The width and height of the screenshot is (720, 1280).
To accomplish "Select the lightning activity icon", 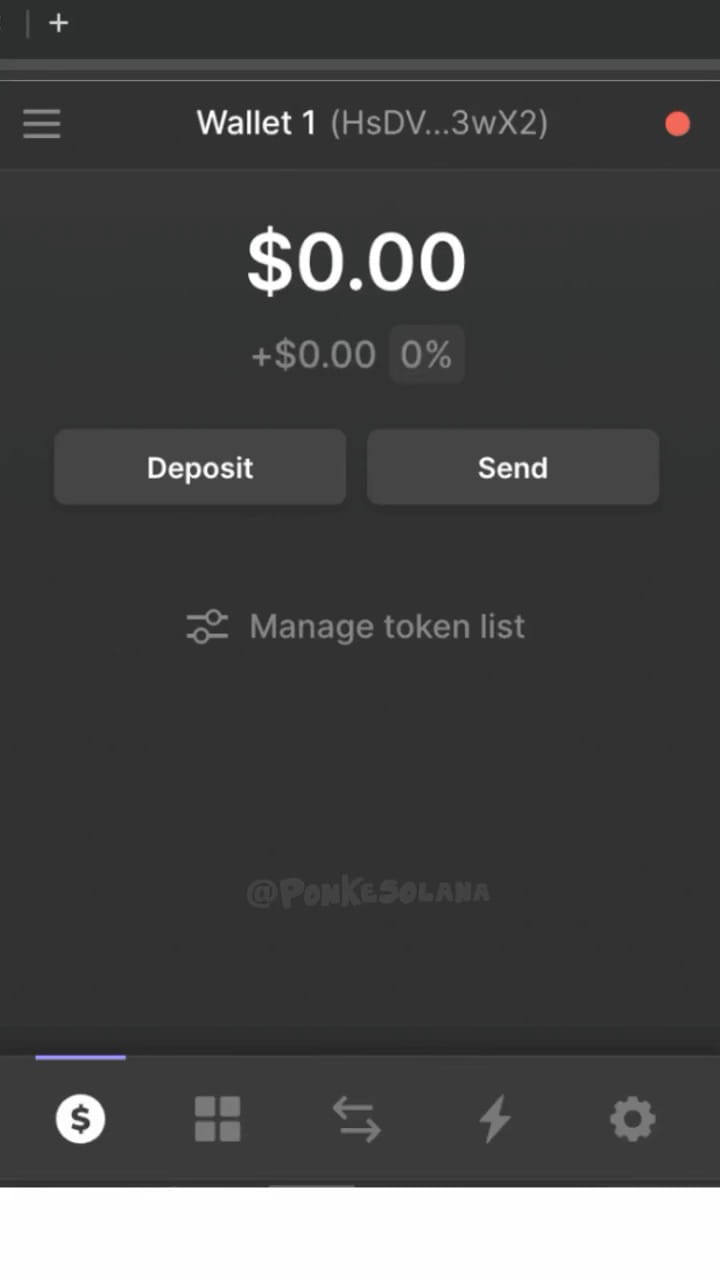I will coord(494,1119).
